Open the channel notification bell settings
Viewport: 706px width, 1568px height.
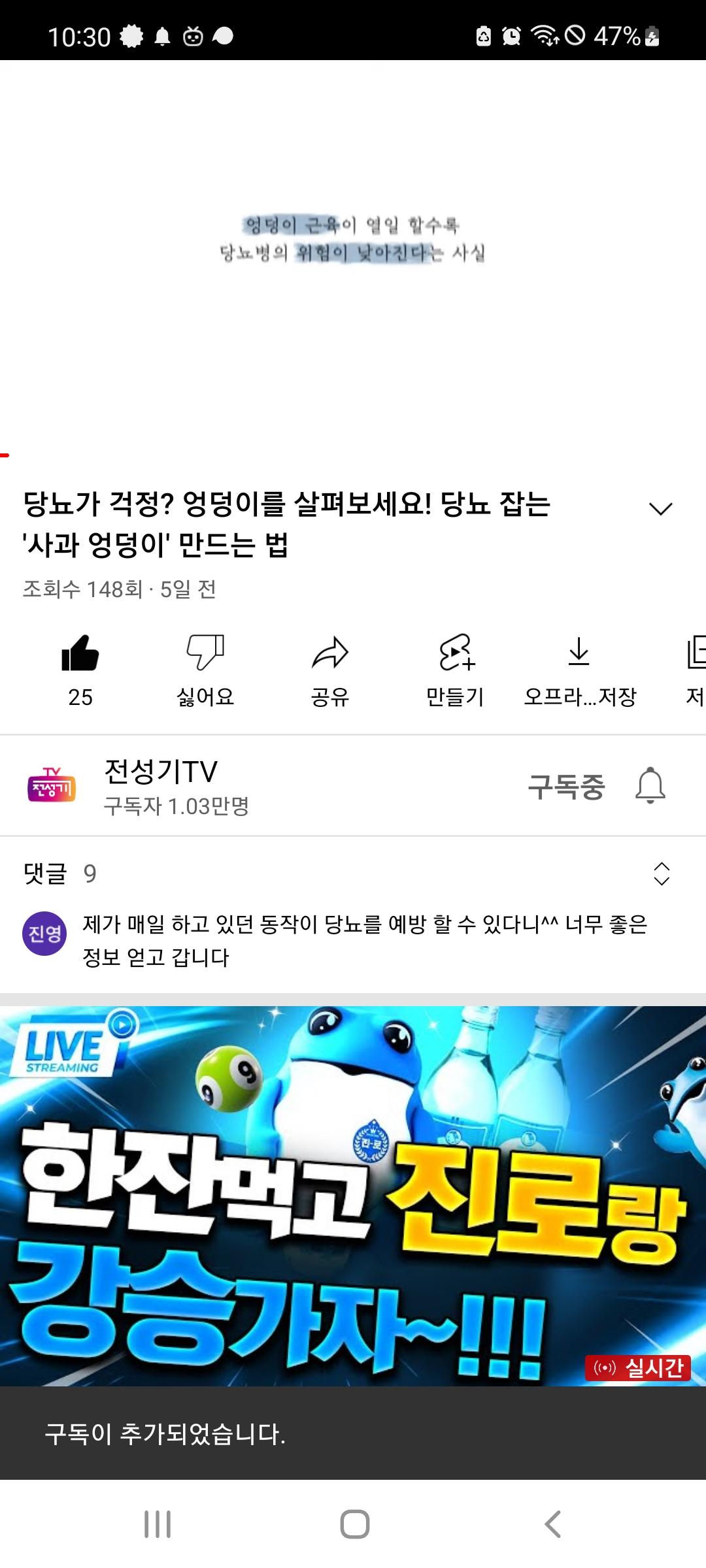[x=650, y=786]
